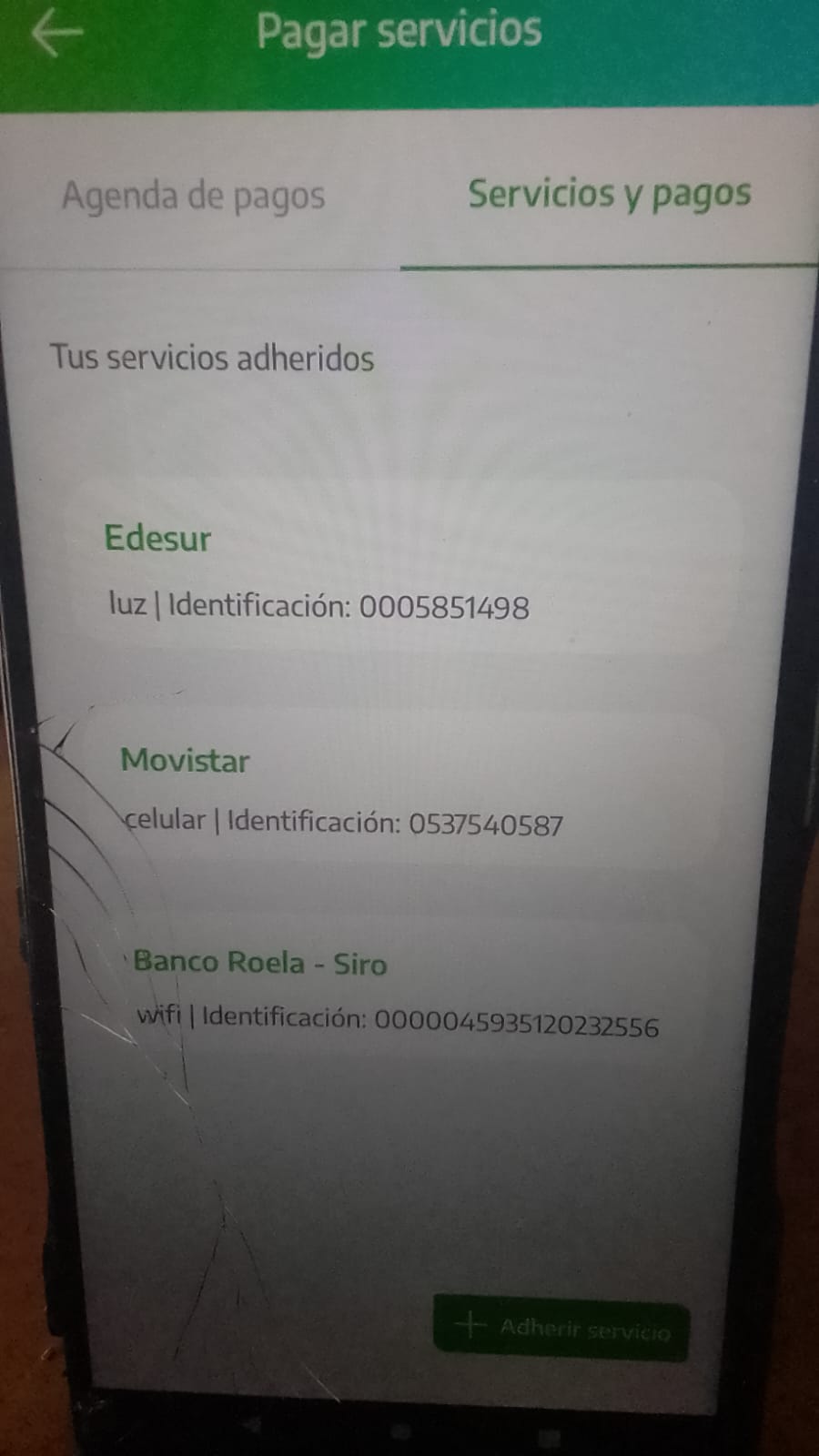Image resolution: width=819 pixels, height=1456 pixels.
Task: Switch to Agenda de pagos tab
Action: [x=193, y=196]
